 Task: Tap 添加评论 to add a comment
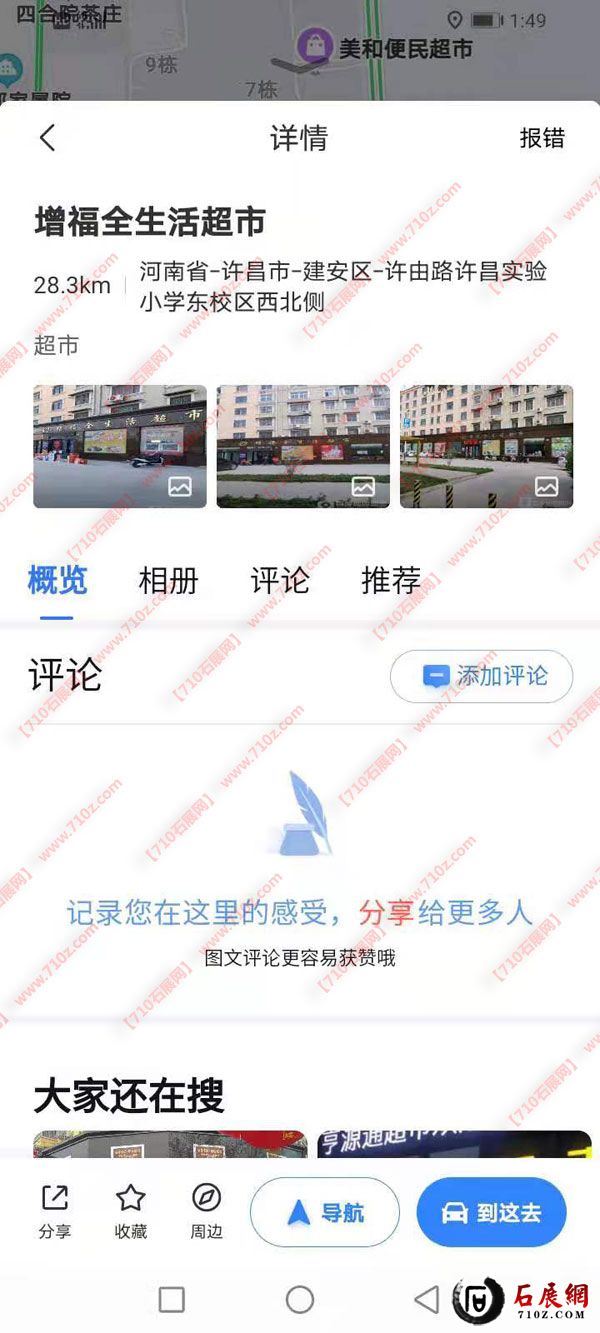pos(482,676)
